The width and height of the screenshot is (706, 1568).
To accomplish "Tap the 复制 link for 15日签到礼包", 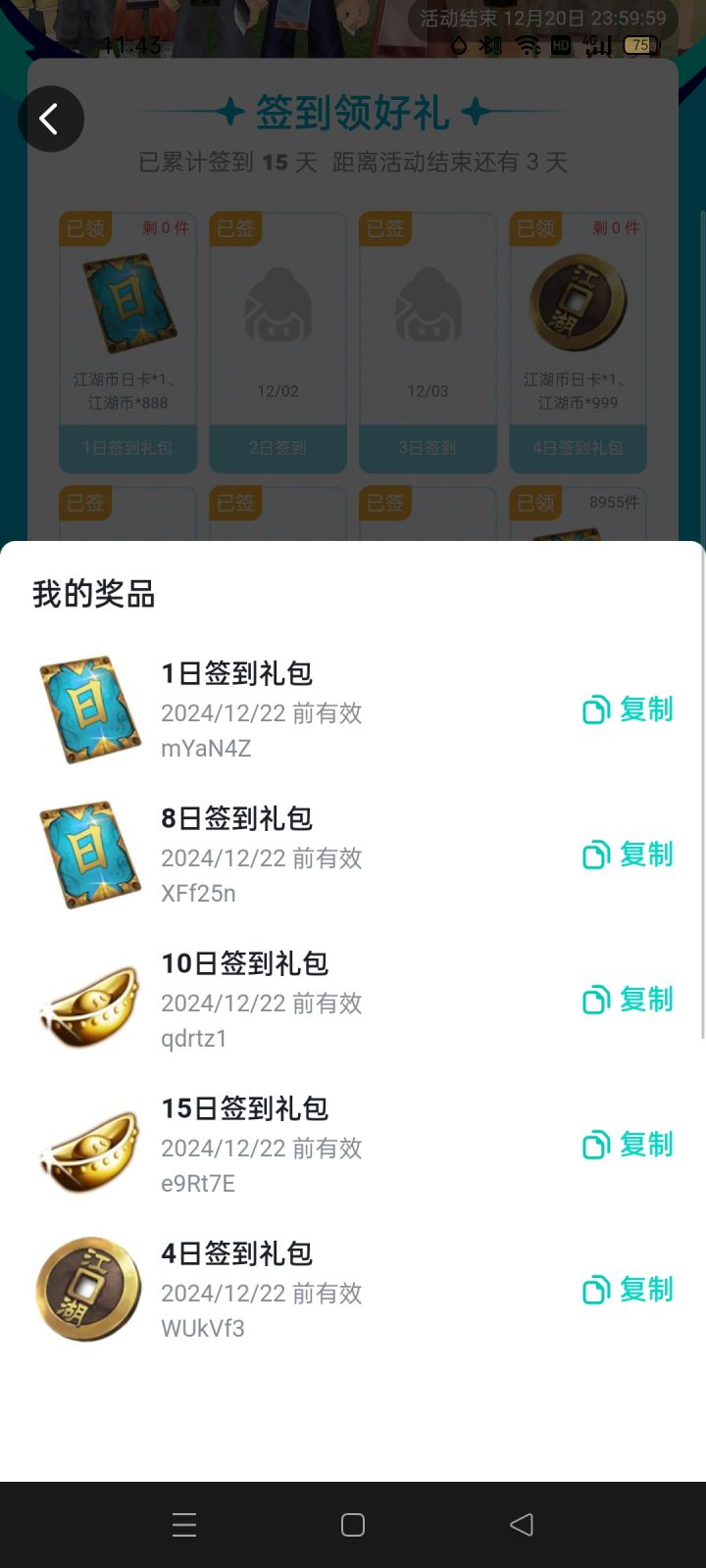I will coord(645,1145).
